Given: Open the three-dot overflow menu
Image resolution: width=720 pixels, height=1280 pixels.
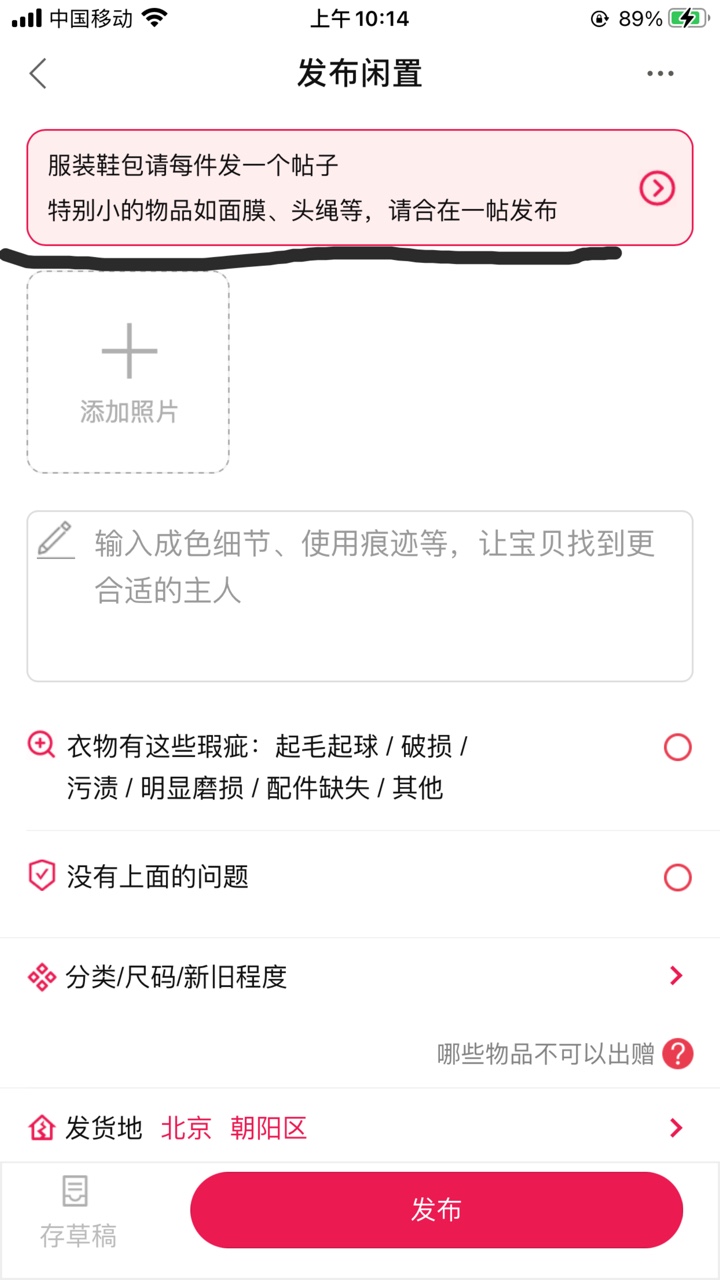Looking at the screenshot, I should (660, 74).
